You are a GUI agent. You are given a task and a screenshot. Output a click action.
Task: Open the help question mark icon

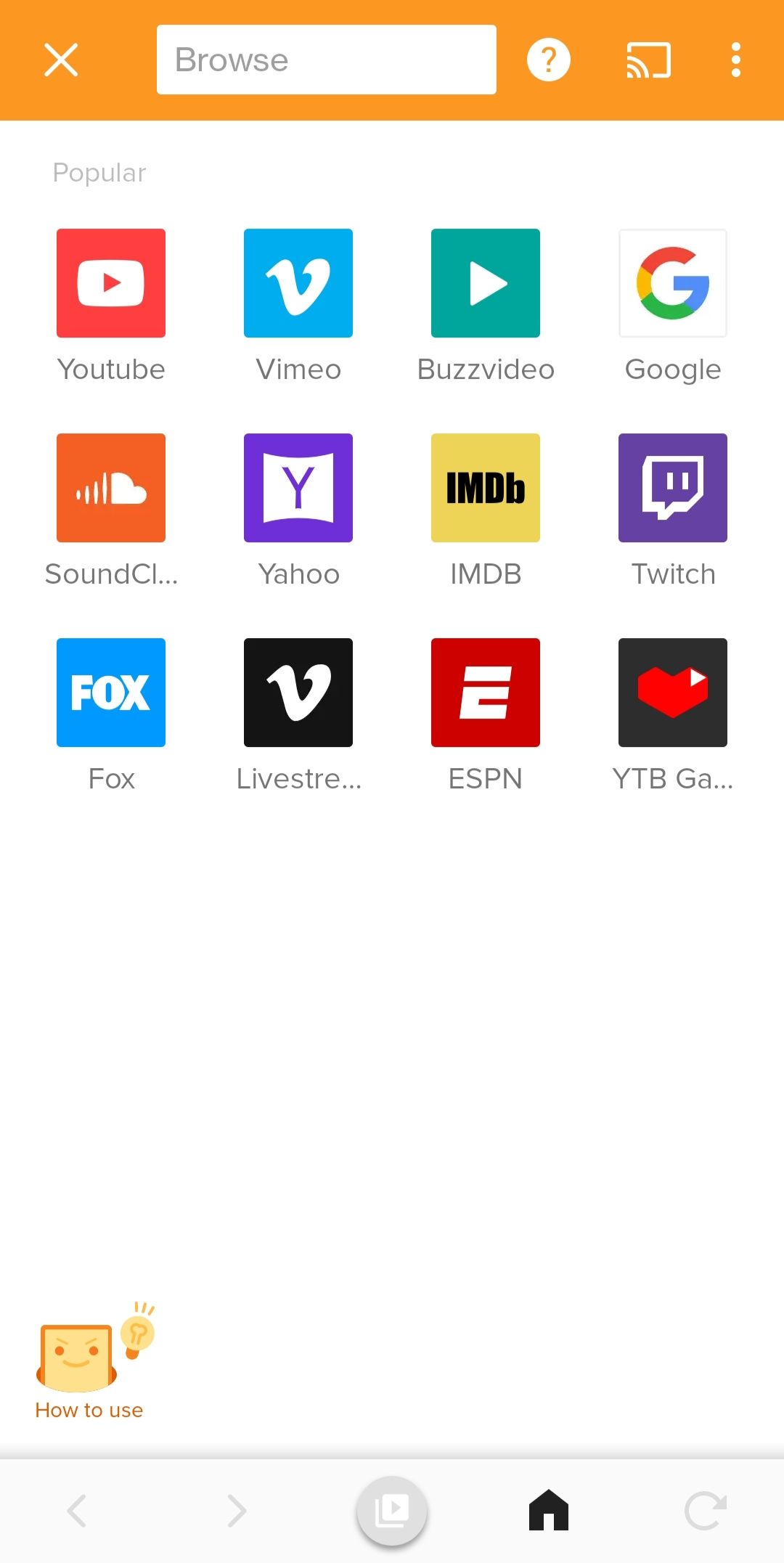pos(548,60)
